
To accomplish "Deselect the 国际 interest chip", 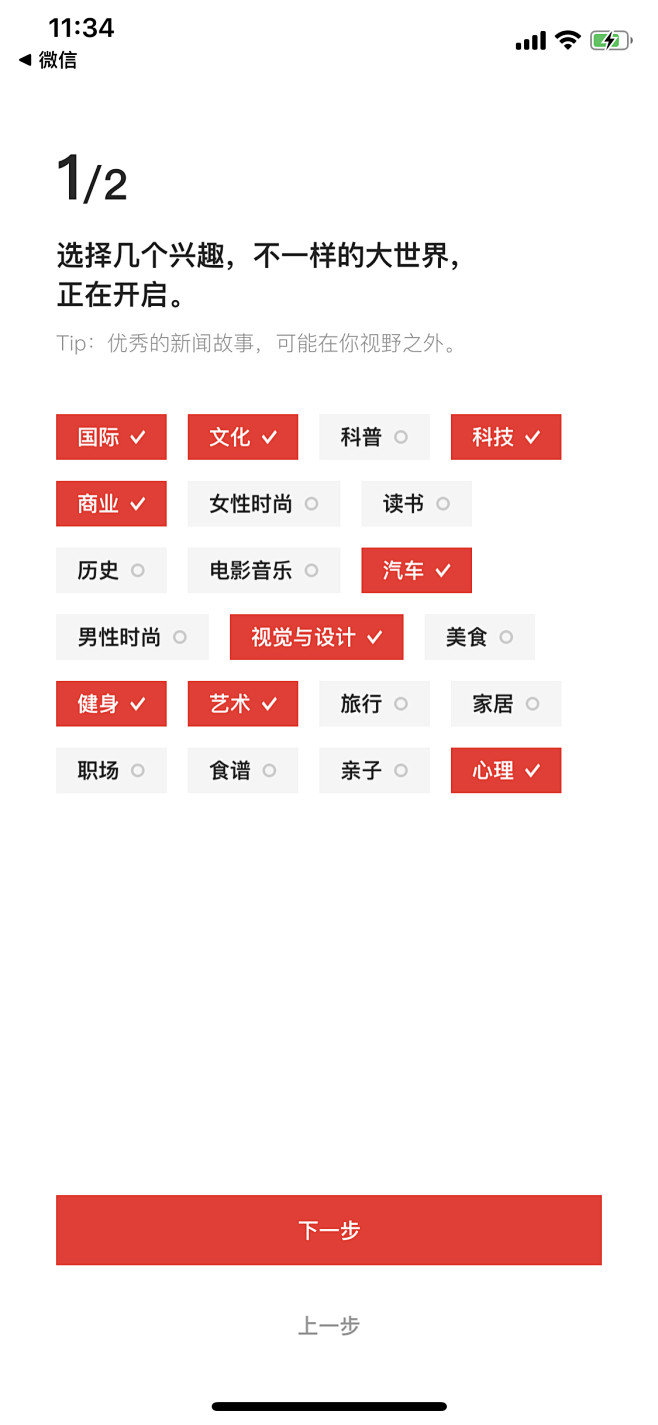I will coord(111,437).
